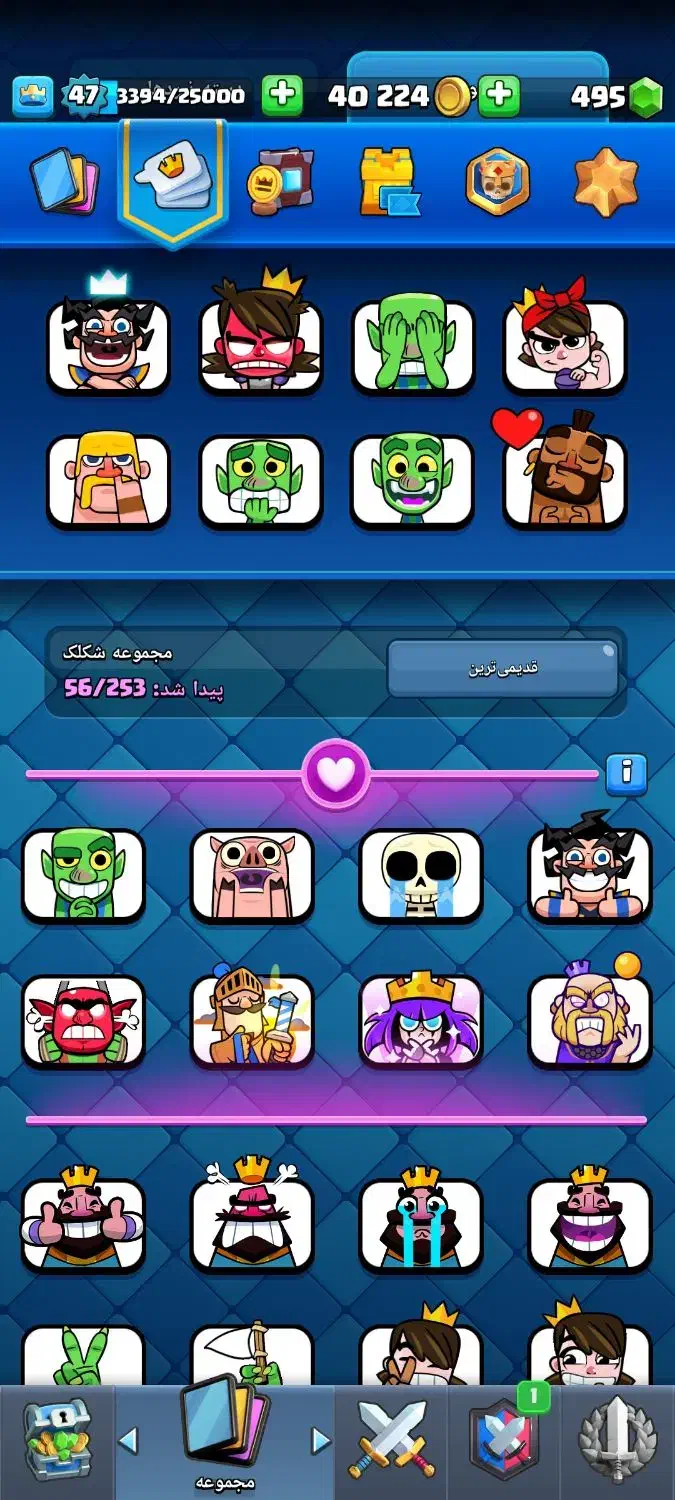The width and height of the screenshot is (675, 1500).
Task: Select the crying skeleton emote
Action: [421, 875]
